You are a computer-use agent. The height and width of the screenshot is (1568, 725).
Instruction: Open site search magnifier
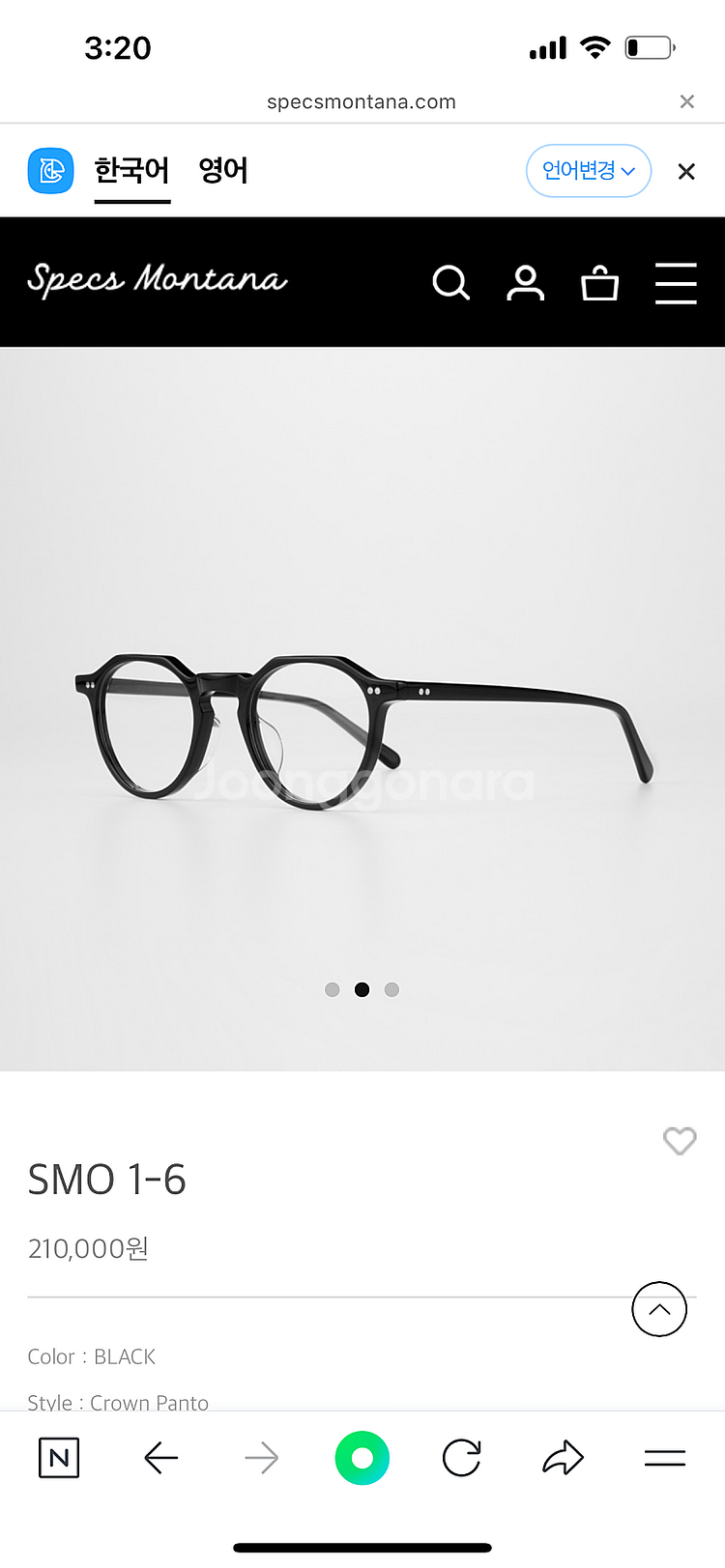[x=450, y=283]
